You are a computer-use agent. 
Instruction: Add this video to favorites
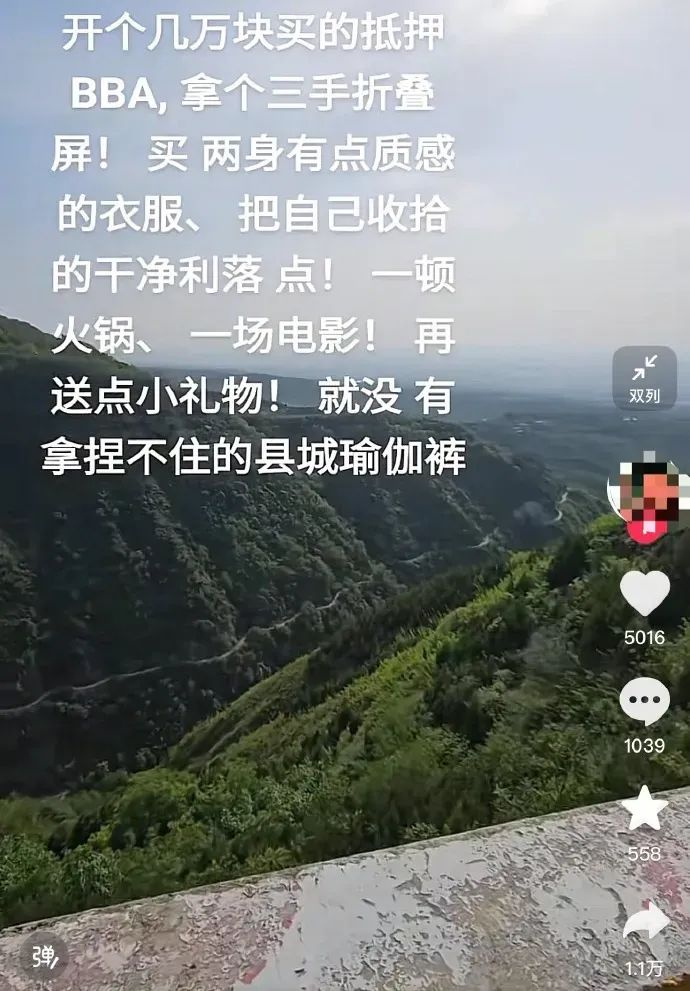point(645,809)
